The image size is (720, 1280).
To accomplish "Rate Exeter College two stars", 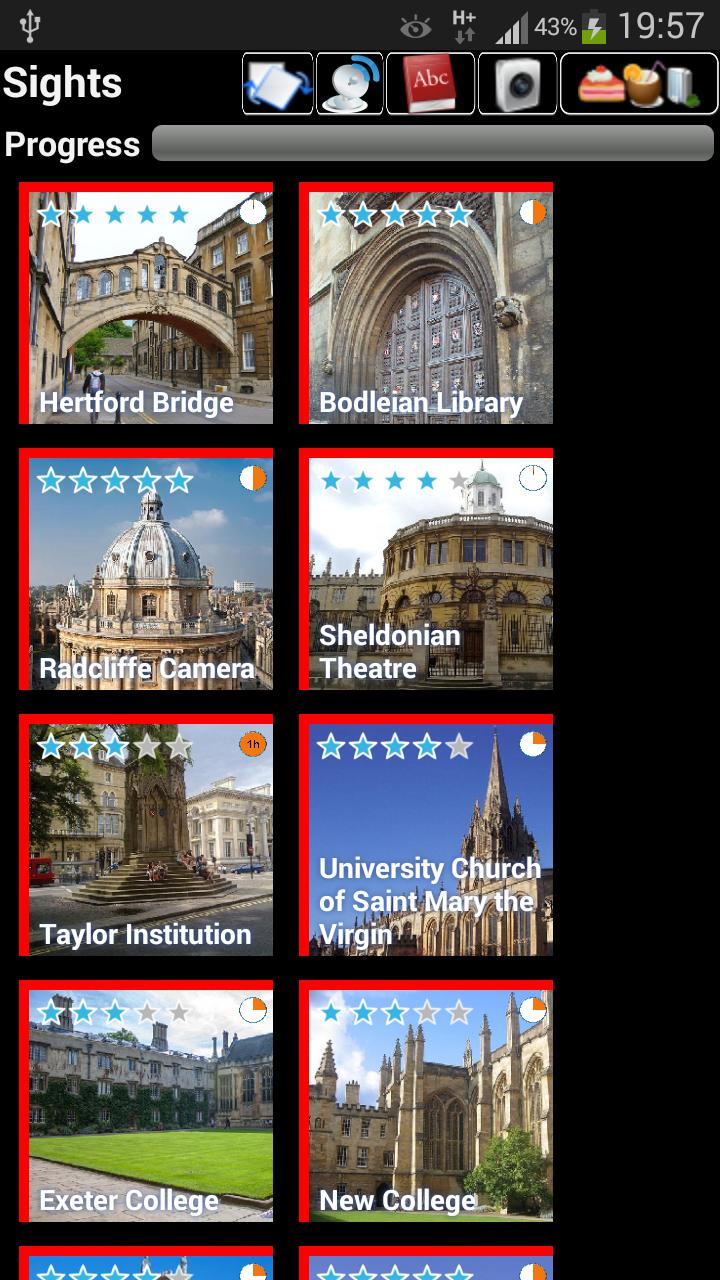I will coord(82,1011).
